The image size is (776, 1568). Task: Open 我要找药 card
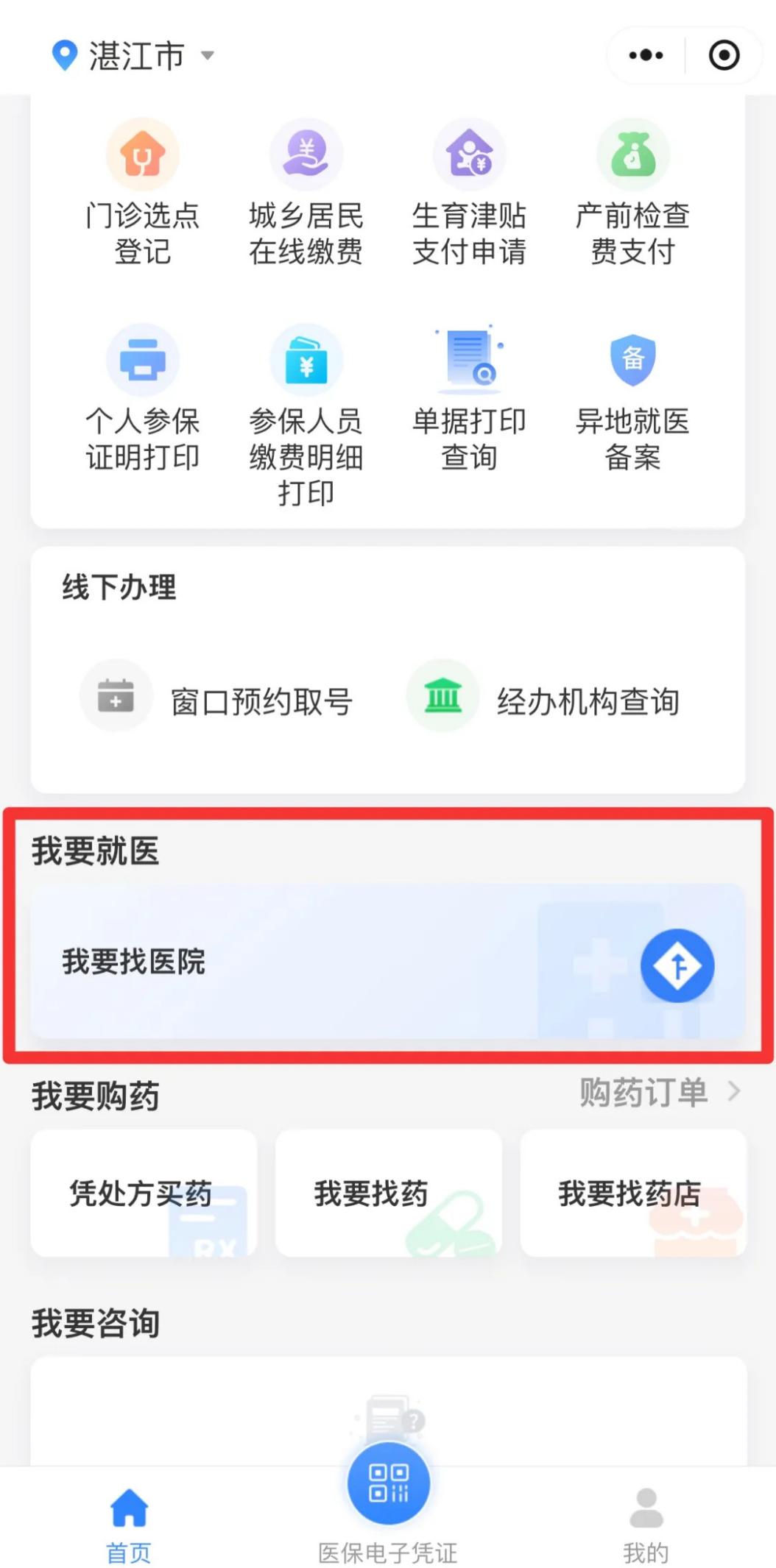pos(388,1193)
